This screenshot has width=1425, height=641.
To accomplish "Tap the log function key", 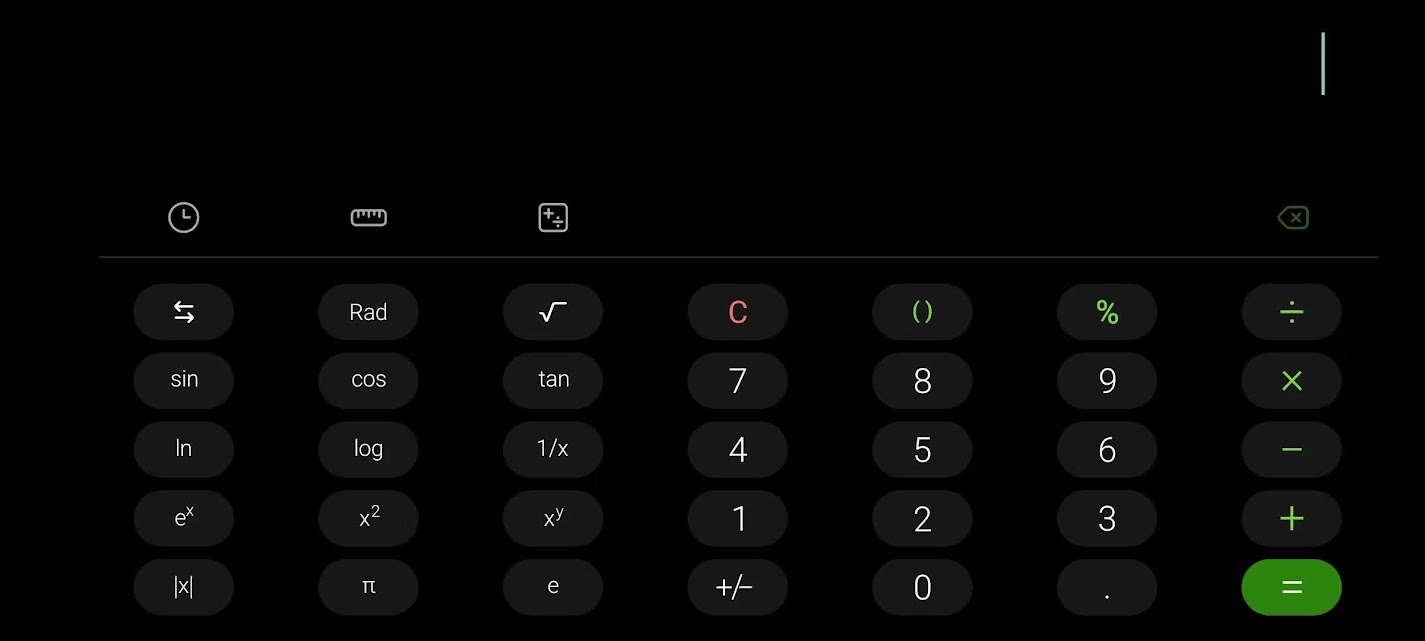I will [368, 449].
